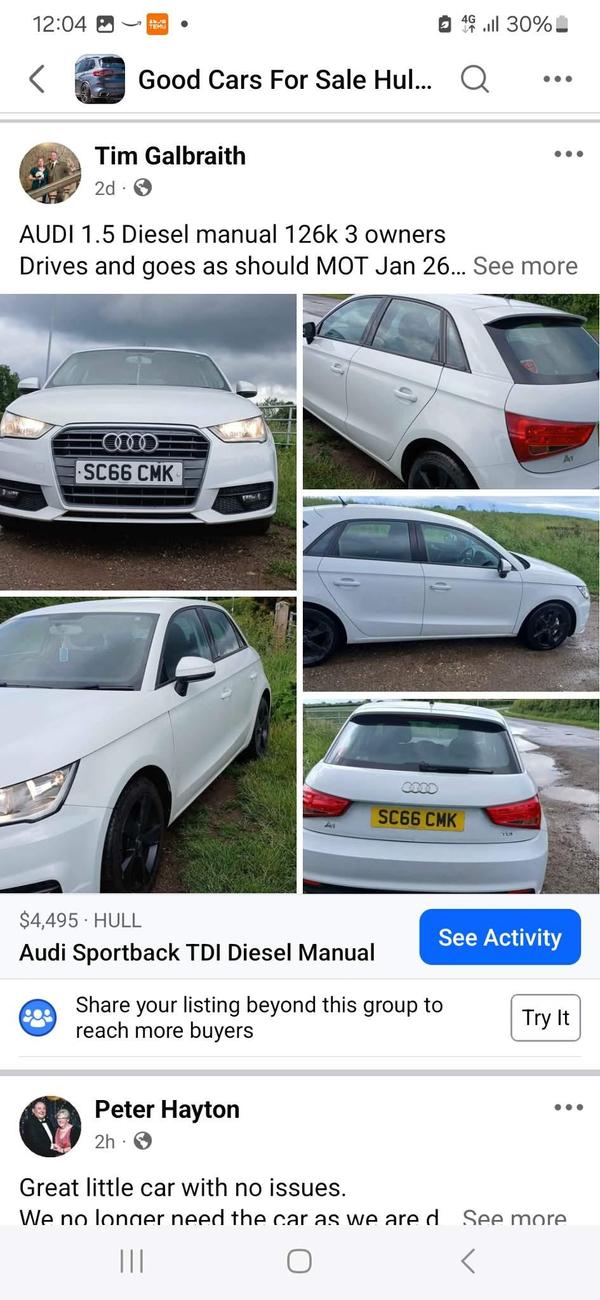Image resolution: width=600 pixels, height=1300 pixels.
Task: Open options menu on Tim Galbraith's post
Action: coord(567,154)
